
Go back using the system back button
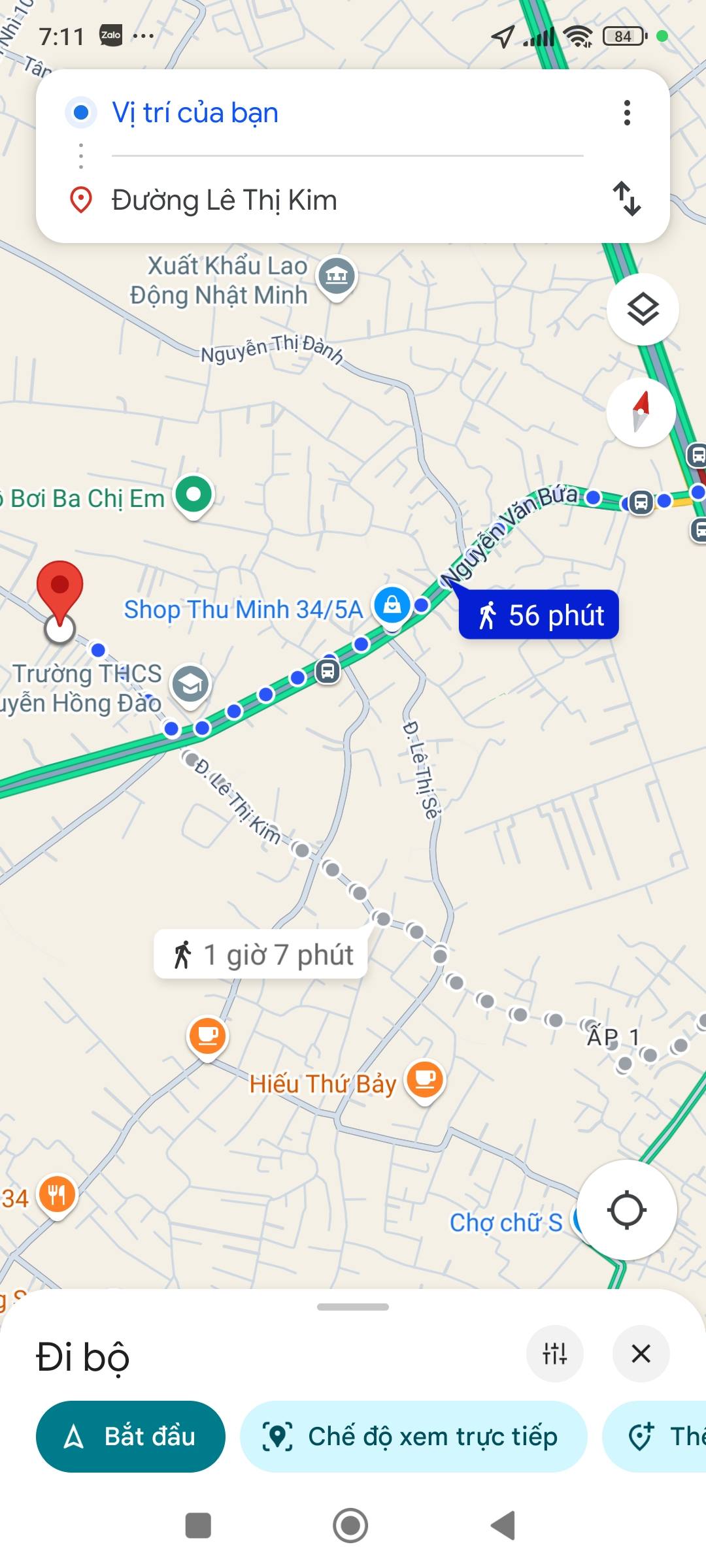click(503, 1526)
